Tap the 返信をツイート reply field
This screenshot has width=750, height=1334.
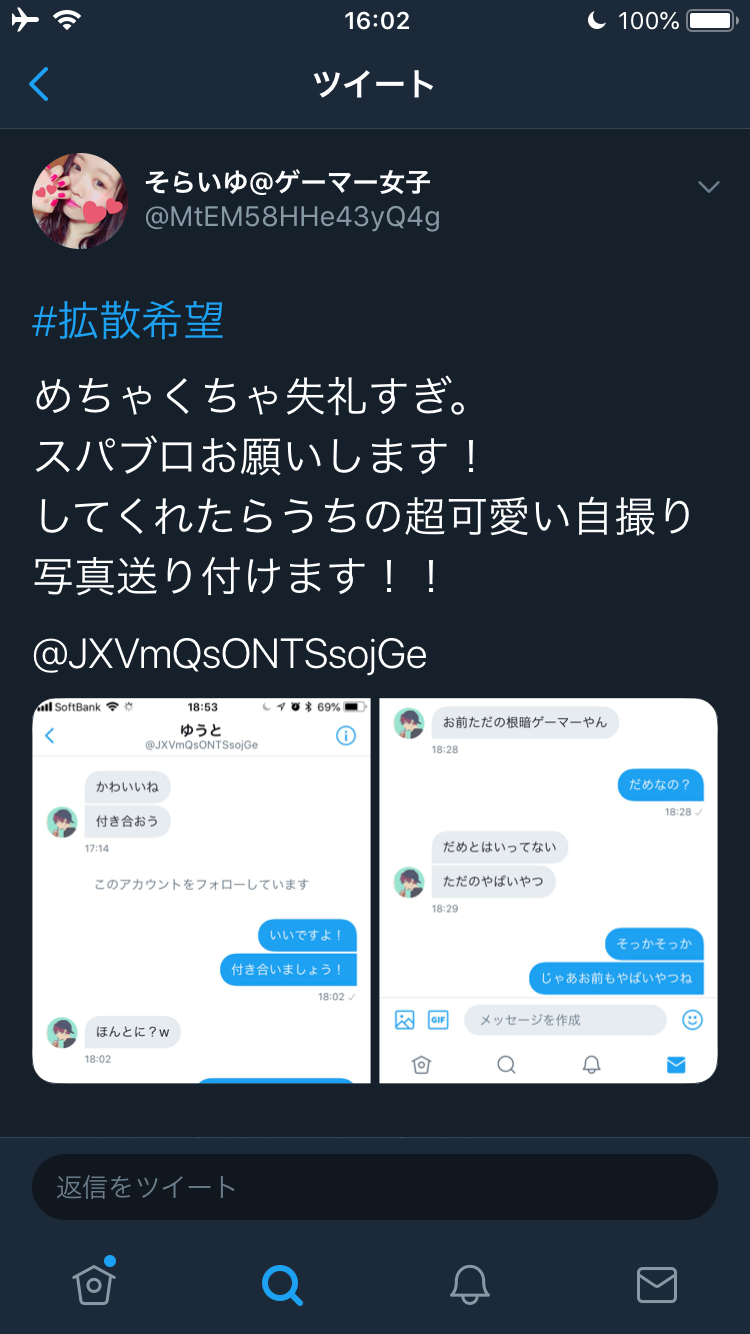pyautogui.click(x=375, y=1187)
